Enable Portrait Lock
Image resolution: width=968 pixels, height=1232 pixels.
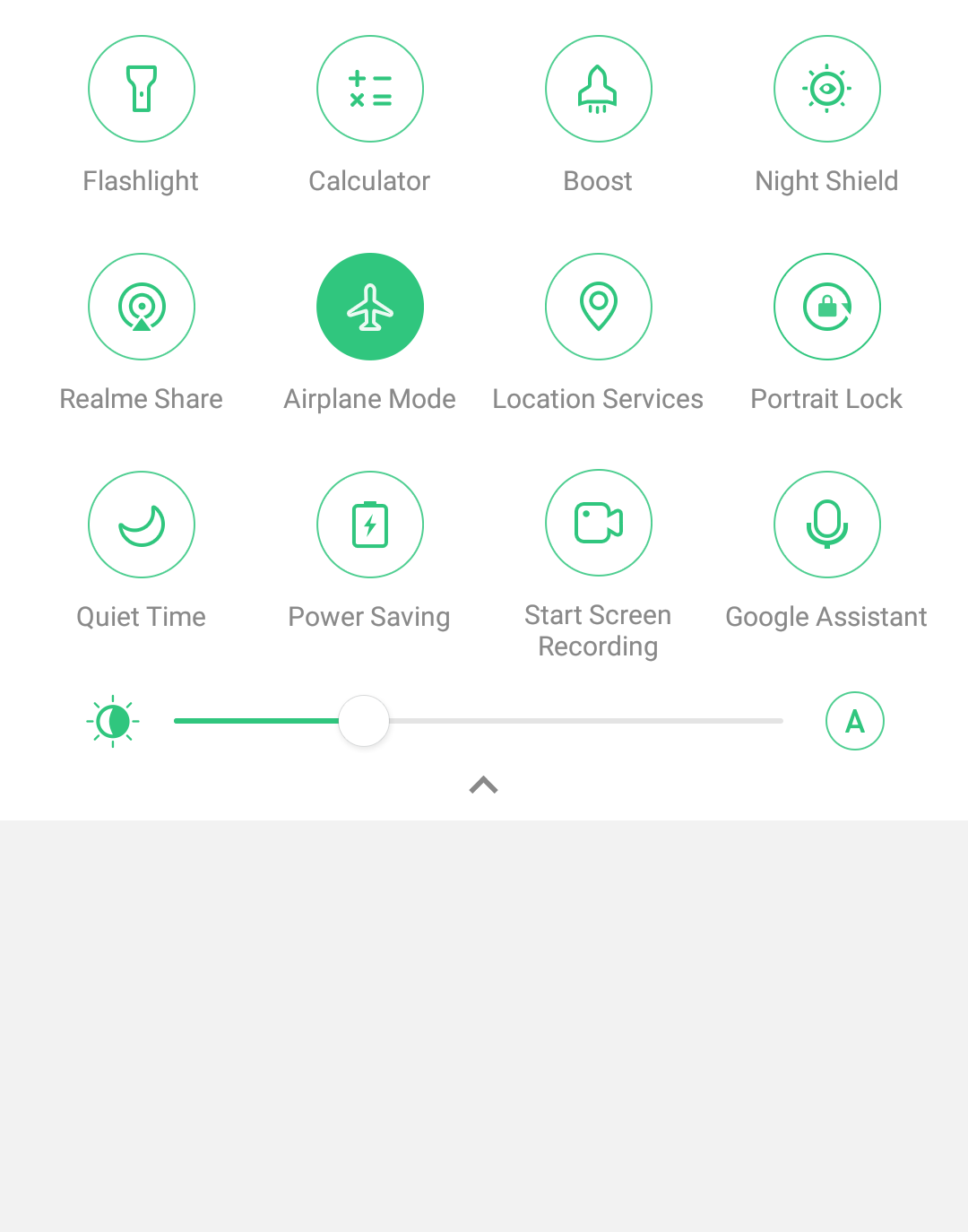(x=827, y=307)
